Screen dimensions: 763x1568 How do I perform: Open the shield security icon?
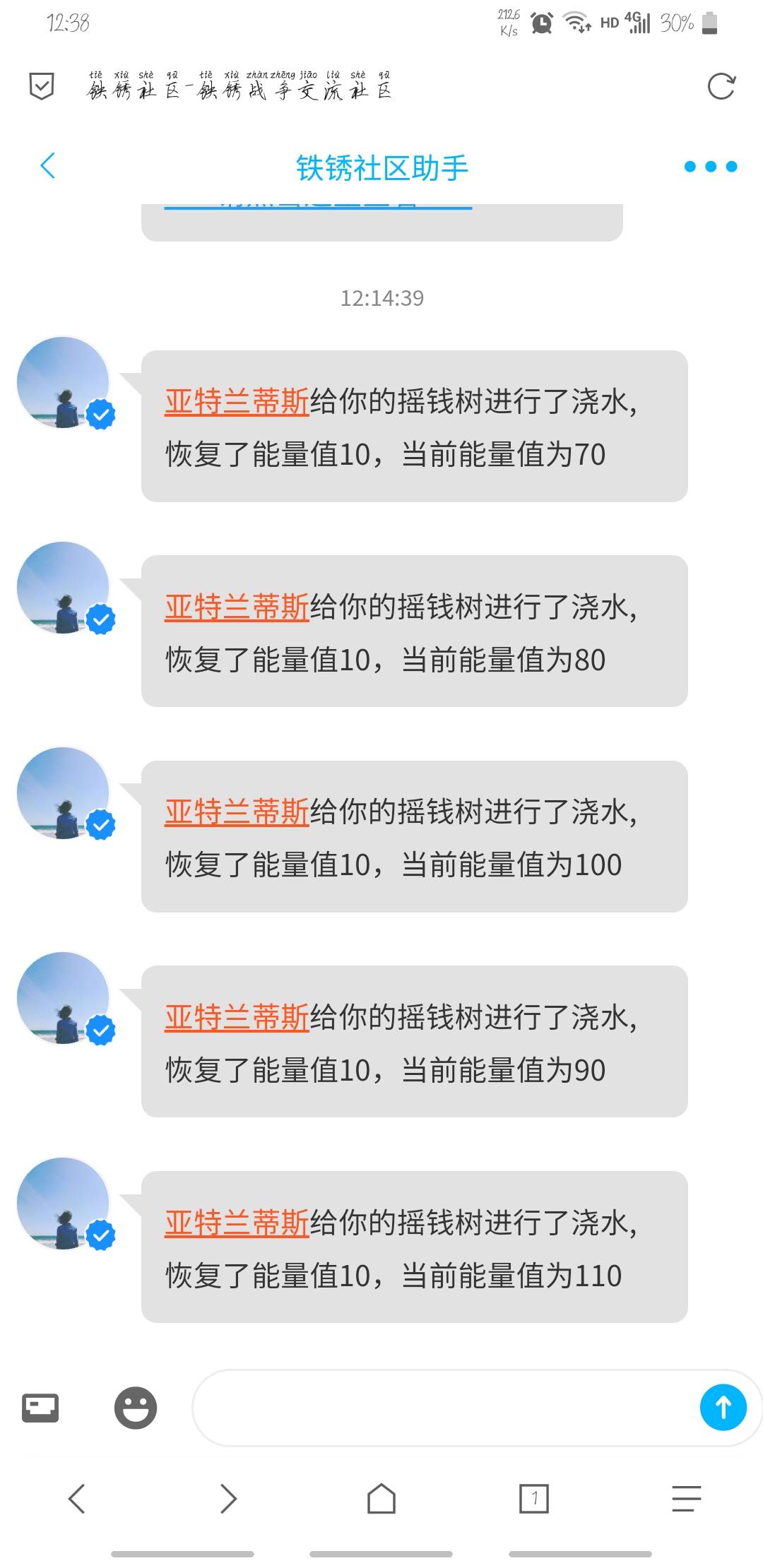click(x=42, y=86)
